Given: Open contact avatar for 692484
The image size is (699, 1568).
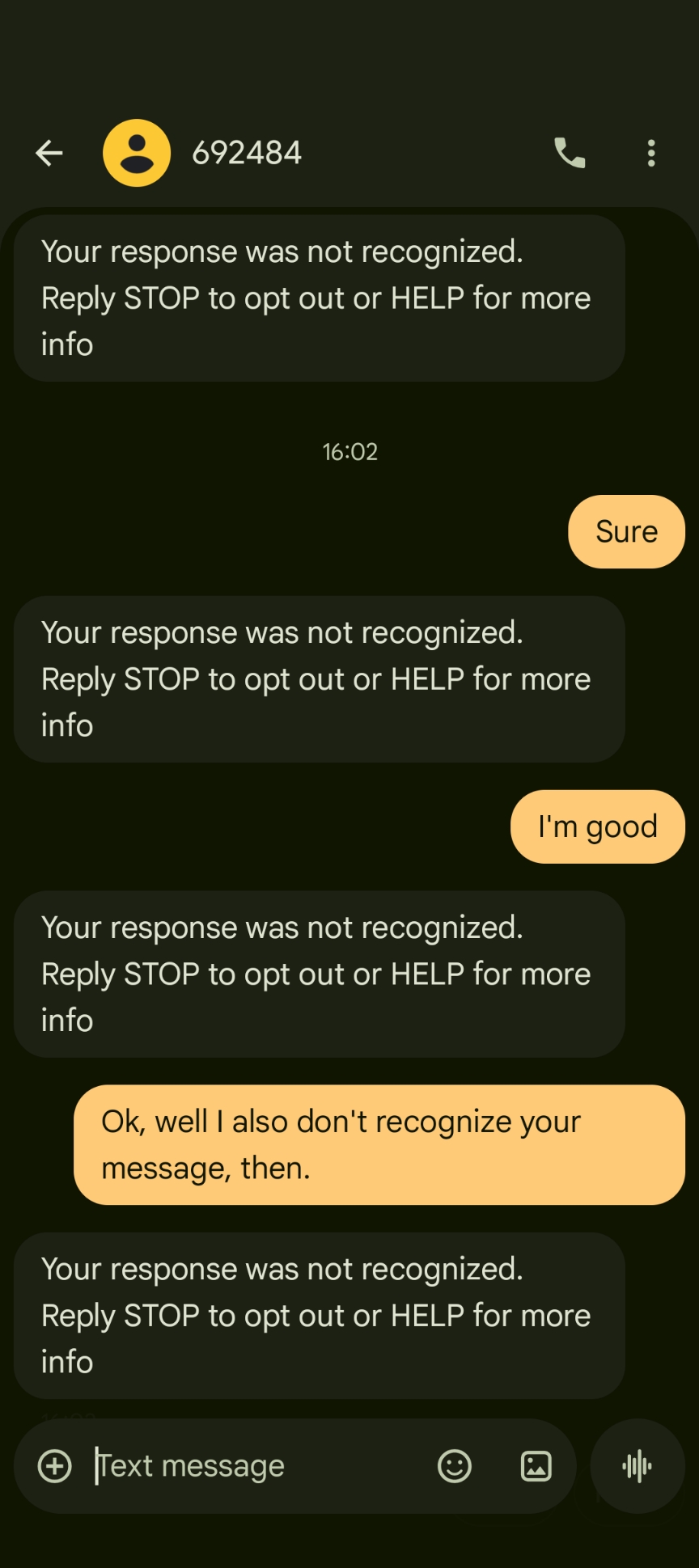Looking at the screenshot, I should (x=137, y=153).
